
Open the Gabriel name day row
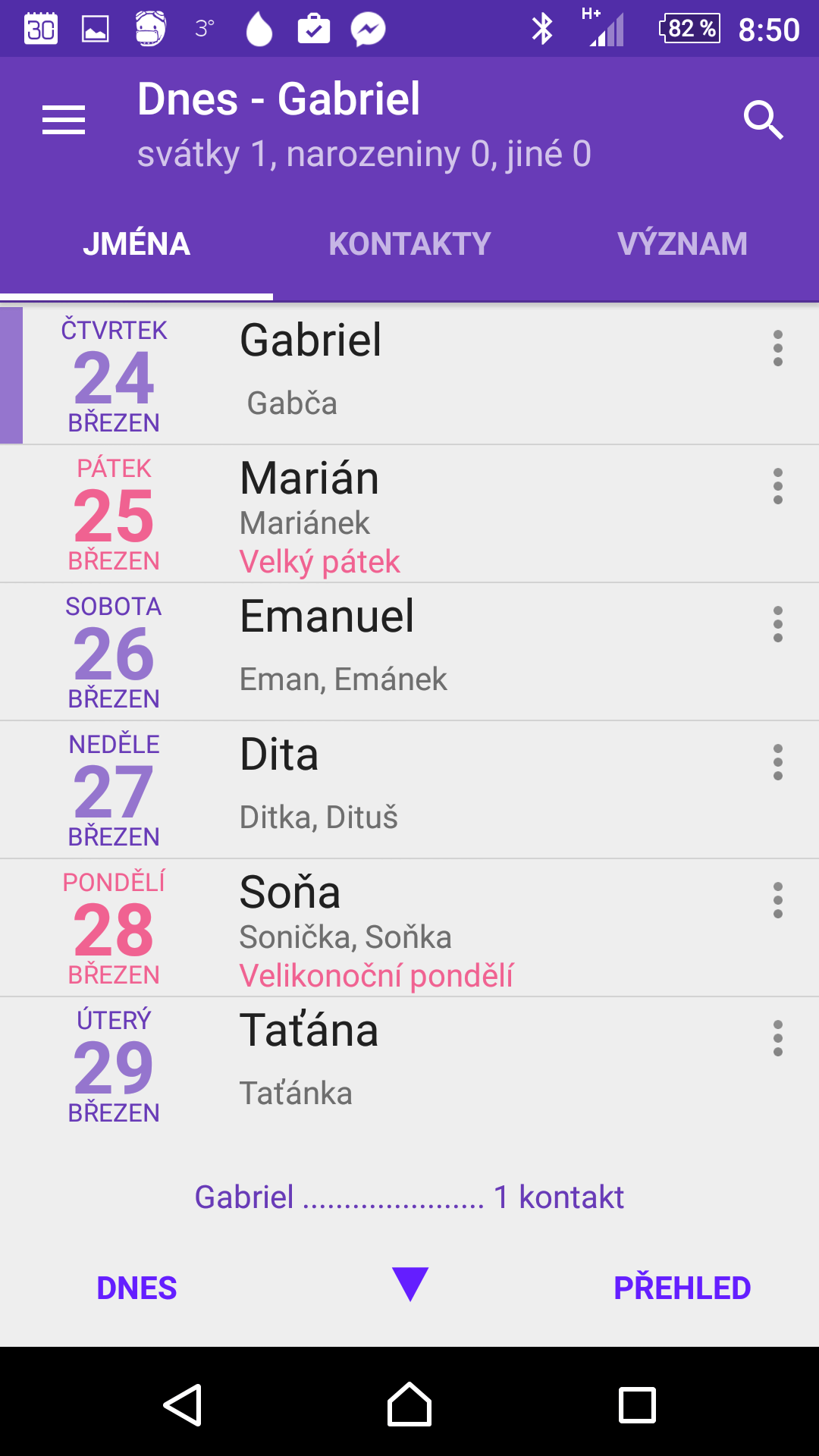409,375
